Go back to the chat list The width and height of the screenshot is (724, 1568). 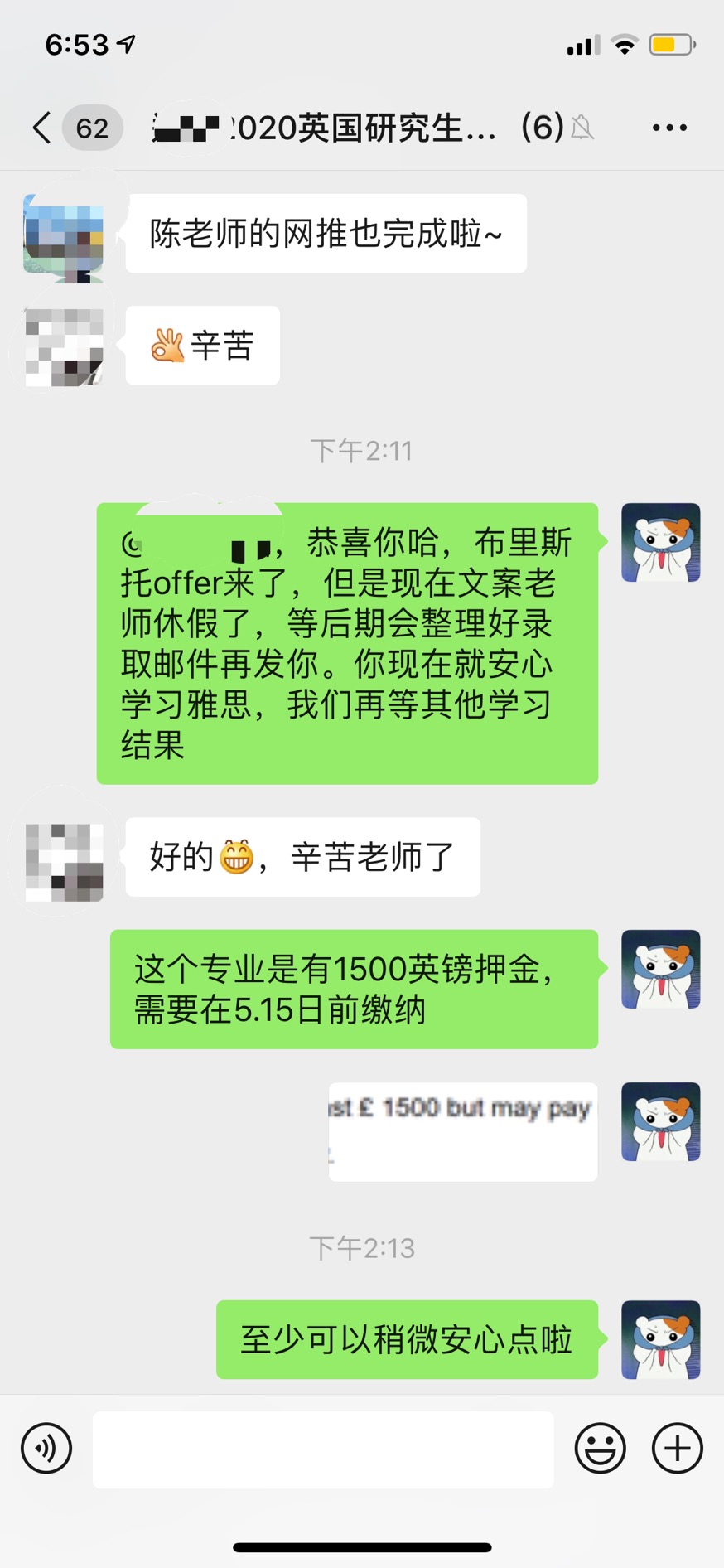pos(43,128)
